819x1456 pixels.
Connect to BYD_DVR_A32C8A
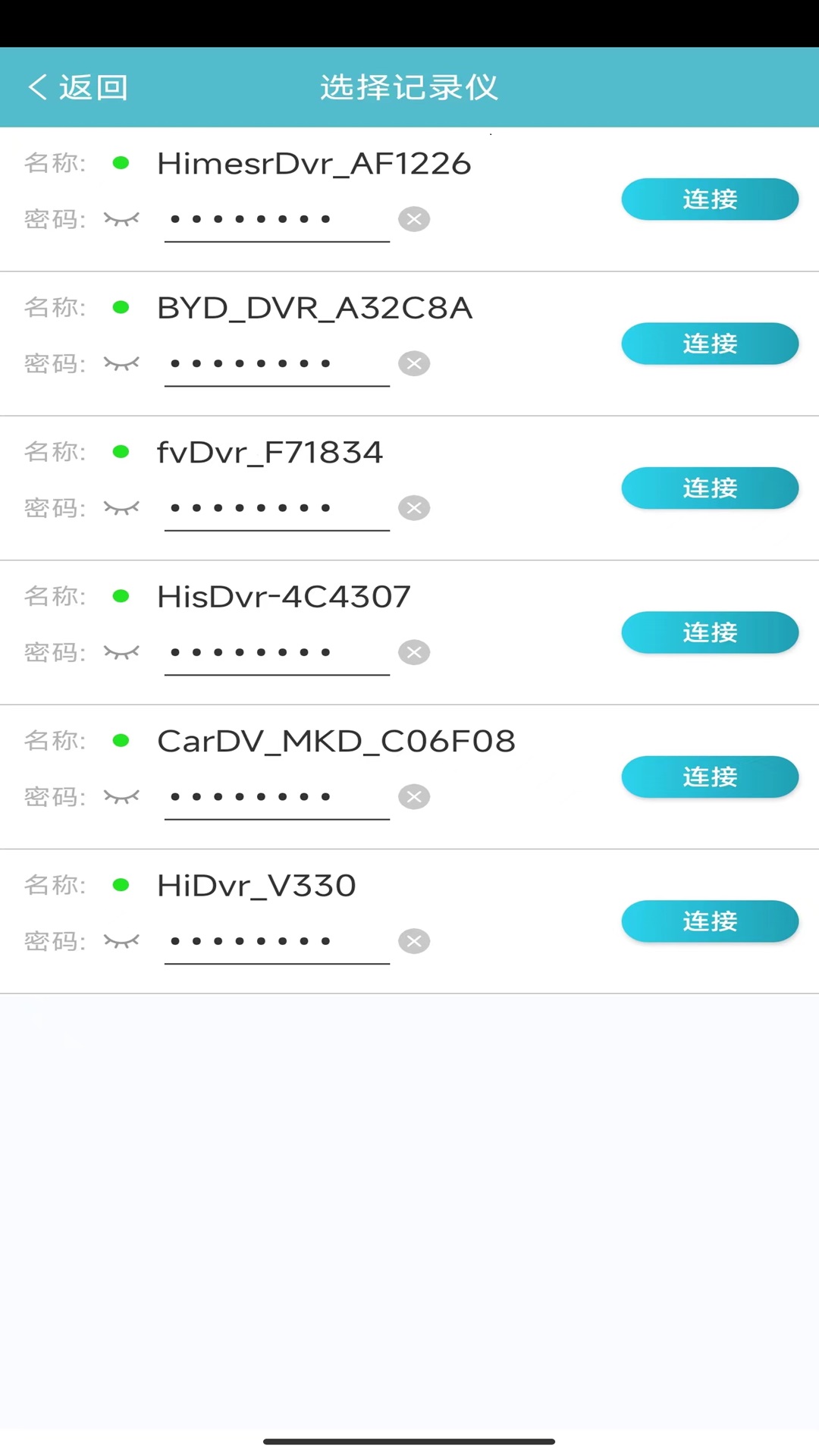(x=709, y=344)
